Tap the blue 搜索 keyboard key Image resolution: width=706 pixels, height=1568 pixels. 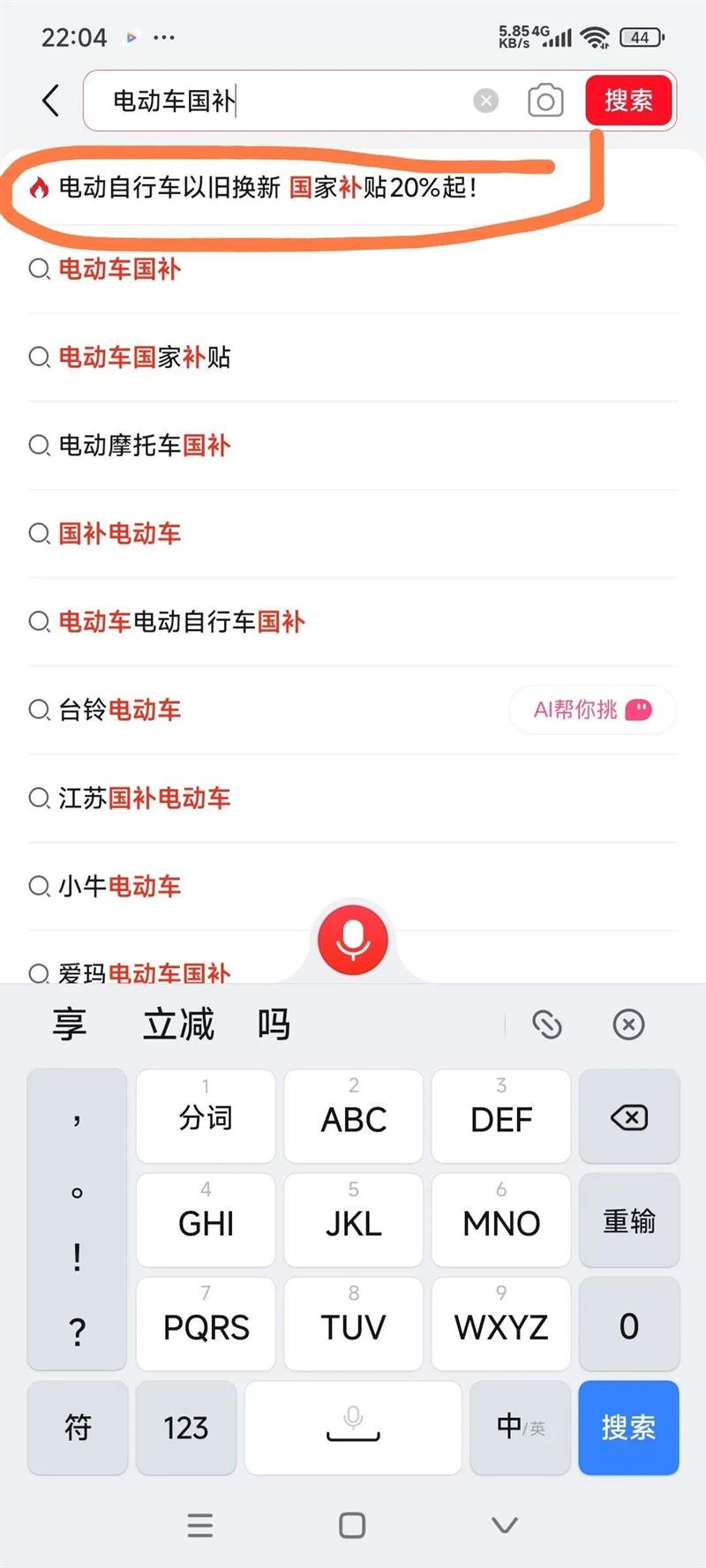[x=628, y=1428]
